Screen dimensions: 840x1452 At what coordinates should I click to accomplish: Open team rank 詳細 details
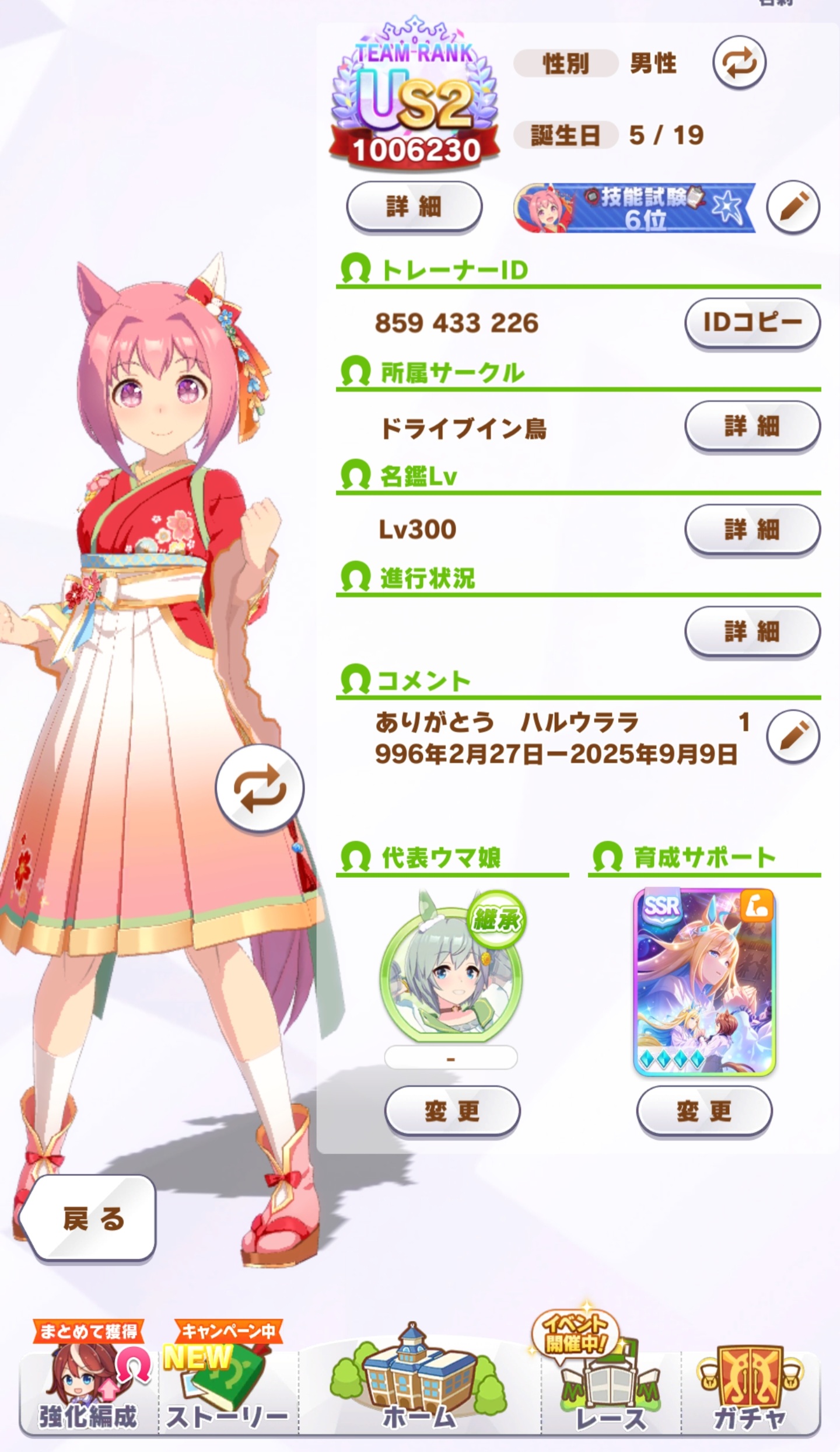[x=414, y=207]
